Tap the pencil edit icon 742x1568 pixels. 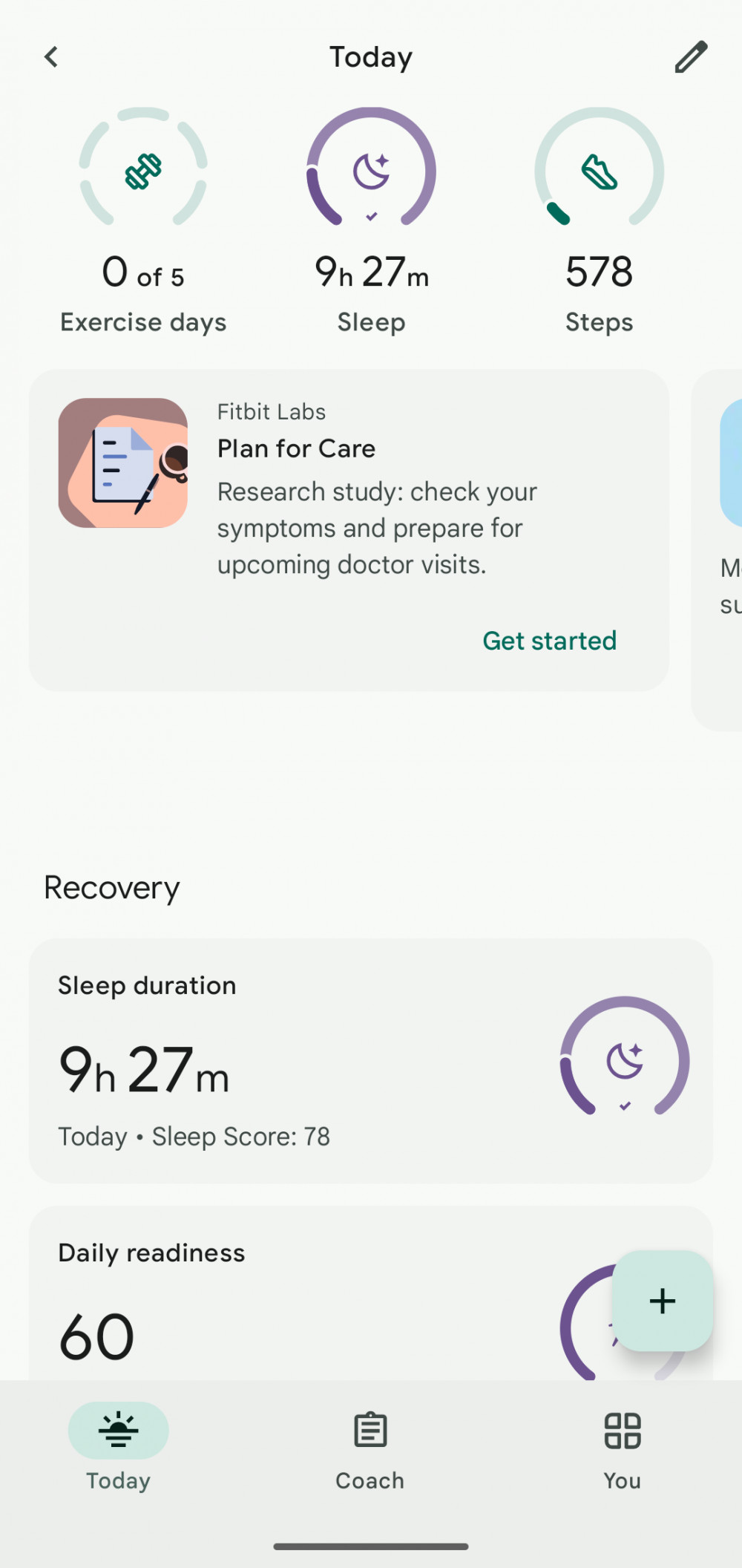click(691, 57)
